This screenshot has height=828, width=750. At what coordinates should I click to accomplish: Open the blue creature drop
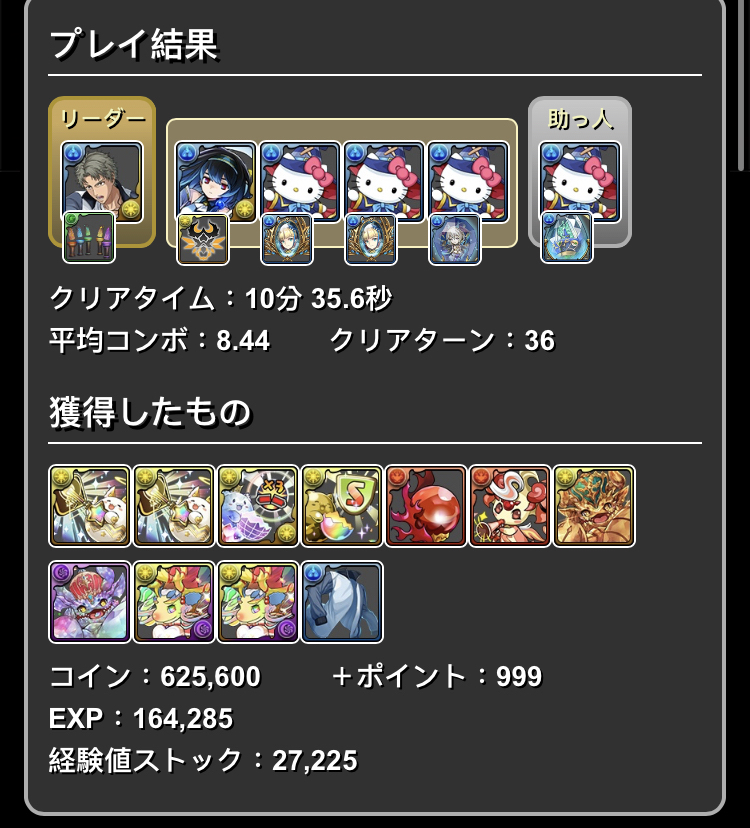(341, 602)
